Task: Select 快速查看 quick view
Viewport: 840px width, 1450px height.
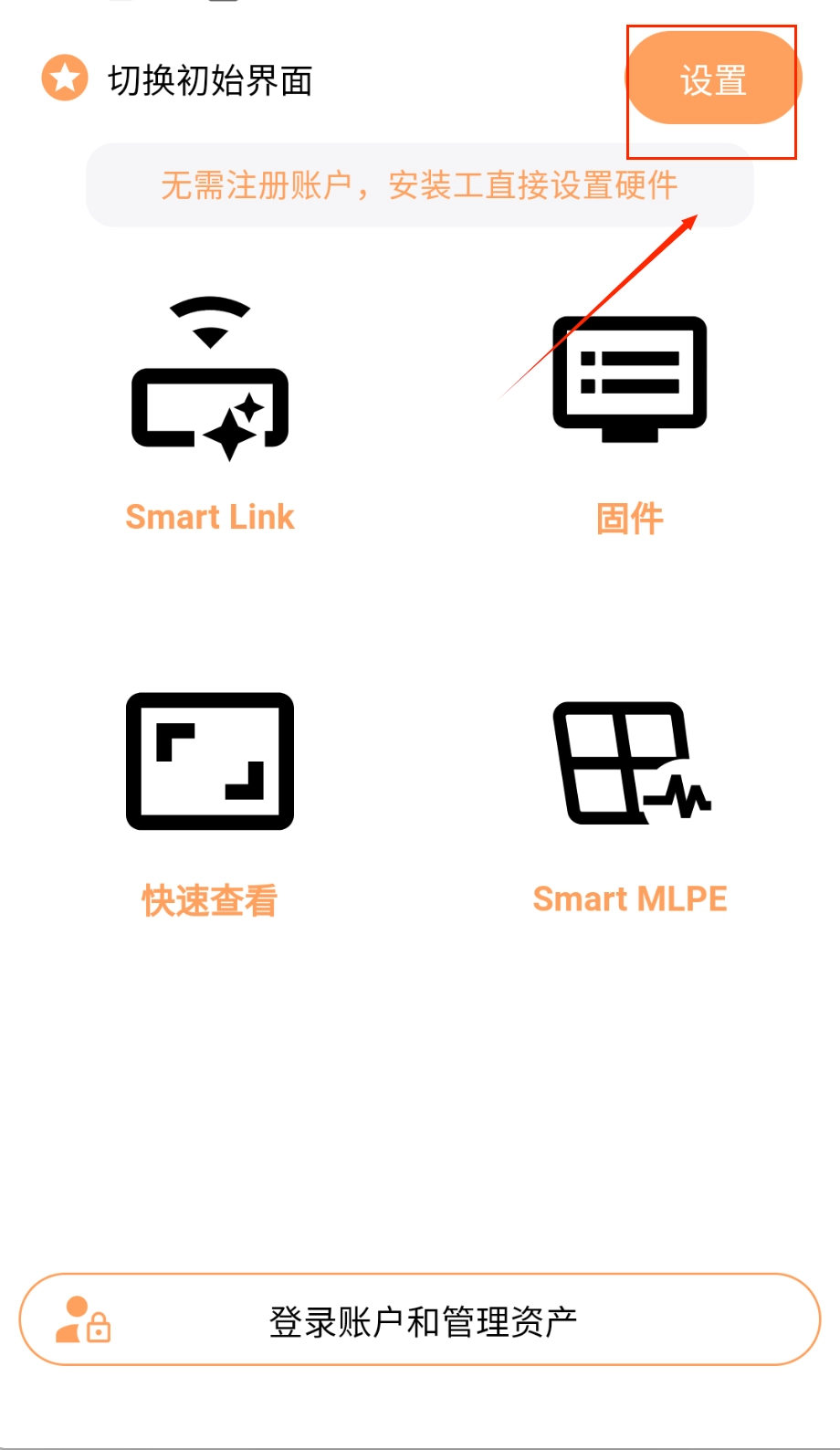Action: coord(210,799)
